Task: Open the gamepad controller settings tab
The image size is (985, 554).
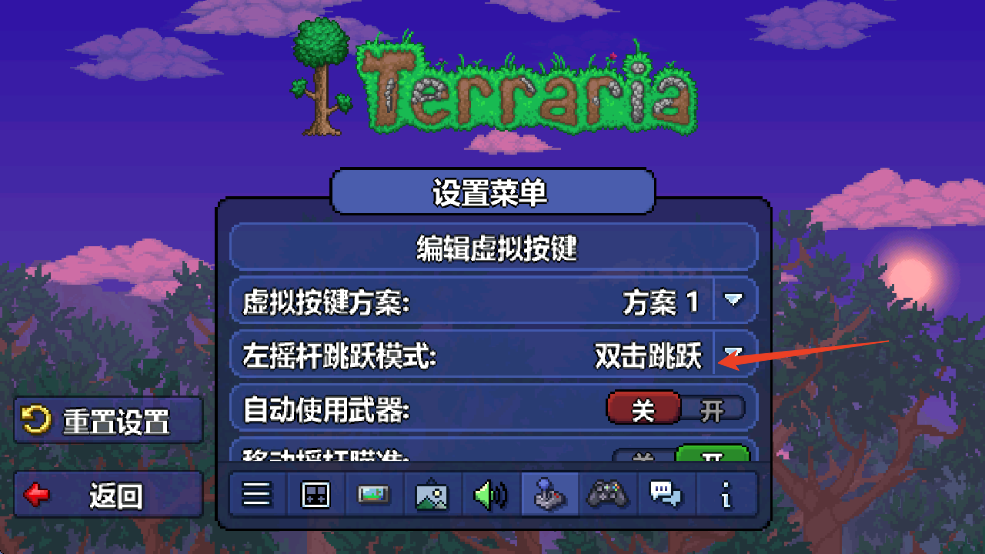Action: tap(607, 495)
